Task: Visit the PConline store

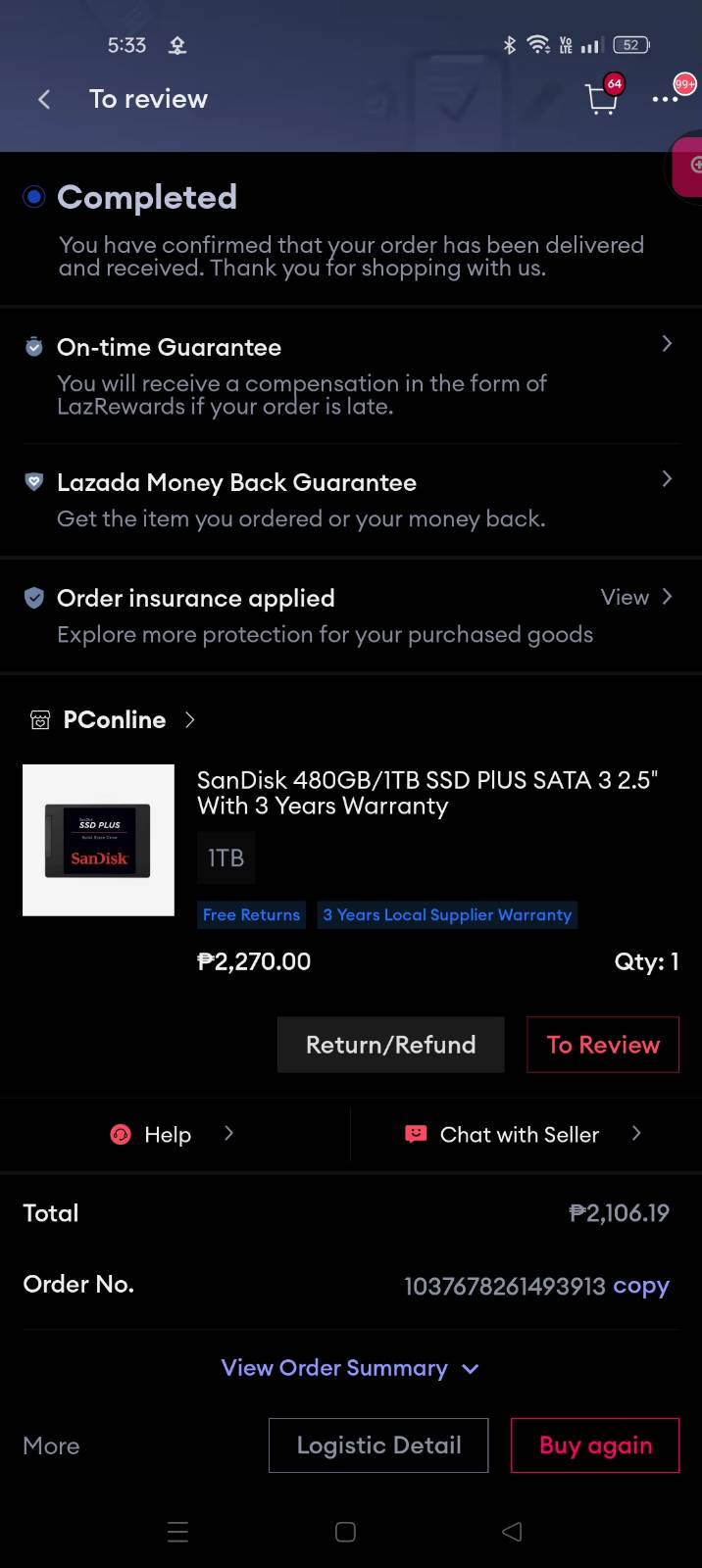Action: click(x=115, y=720)
